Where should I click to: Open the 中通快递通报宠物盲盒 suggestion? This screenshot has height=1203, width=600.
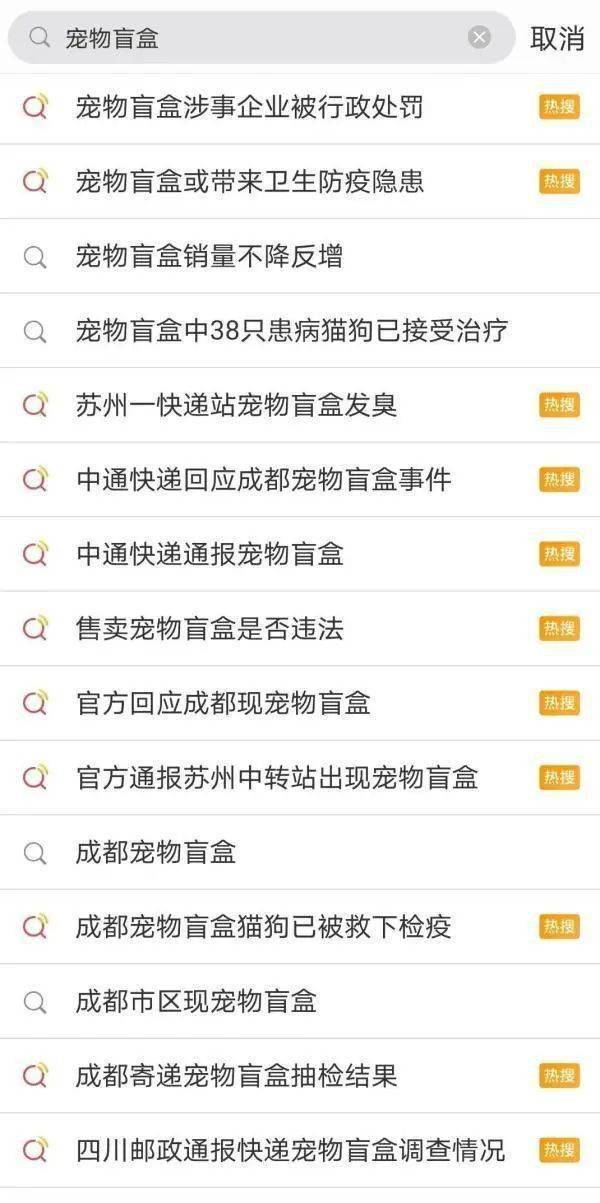click(x=210, y=553)
